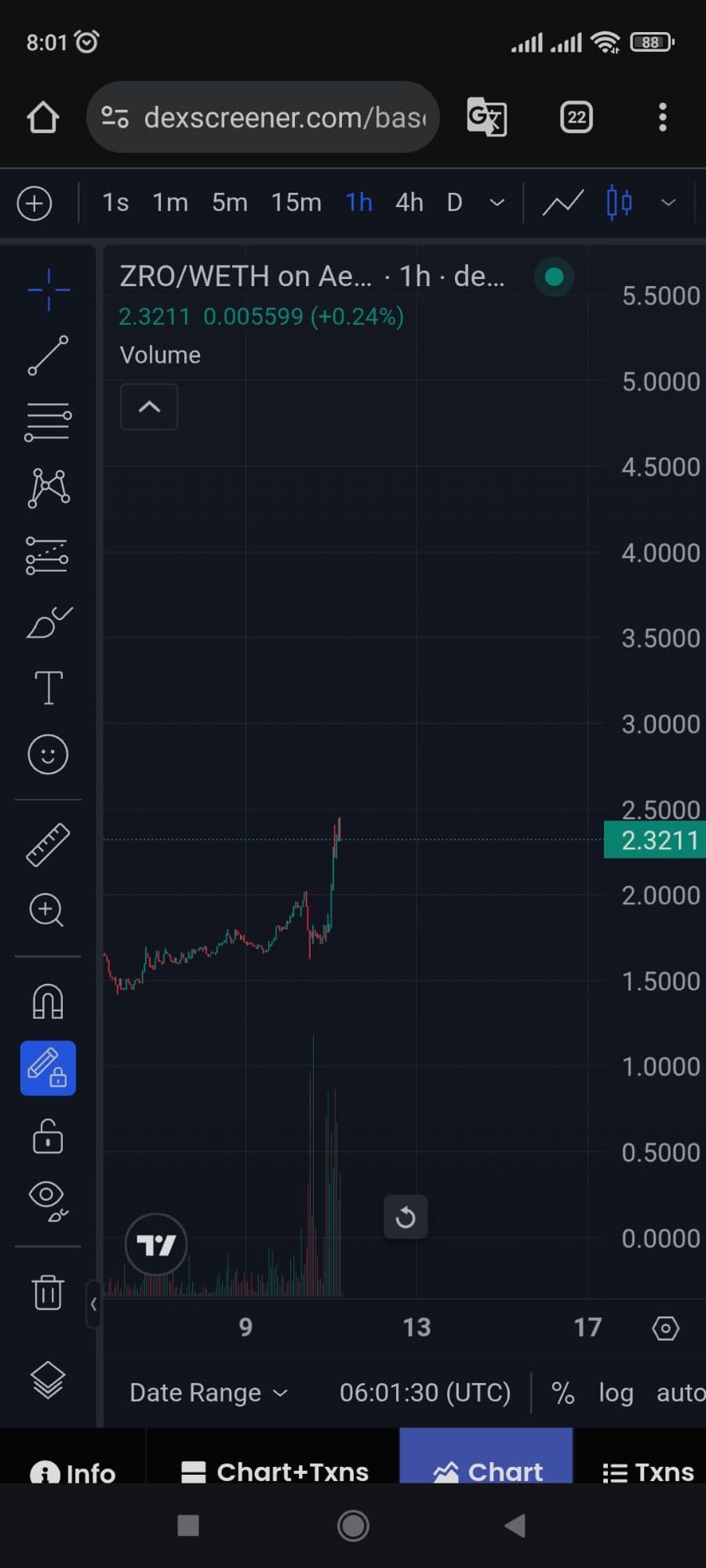
Task: Open the indicators line chart button
Action: coord(563,203)
